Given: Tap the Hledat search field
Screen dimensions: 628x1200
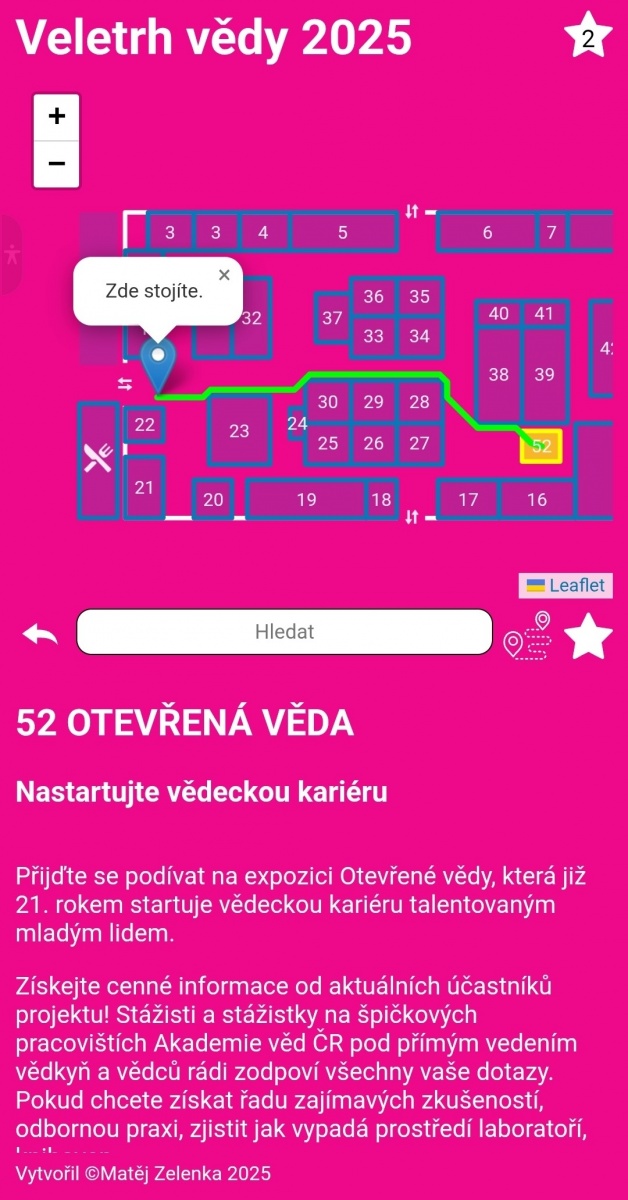Looking at the screenshot, I should 285,632.
